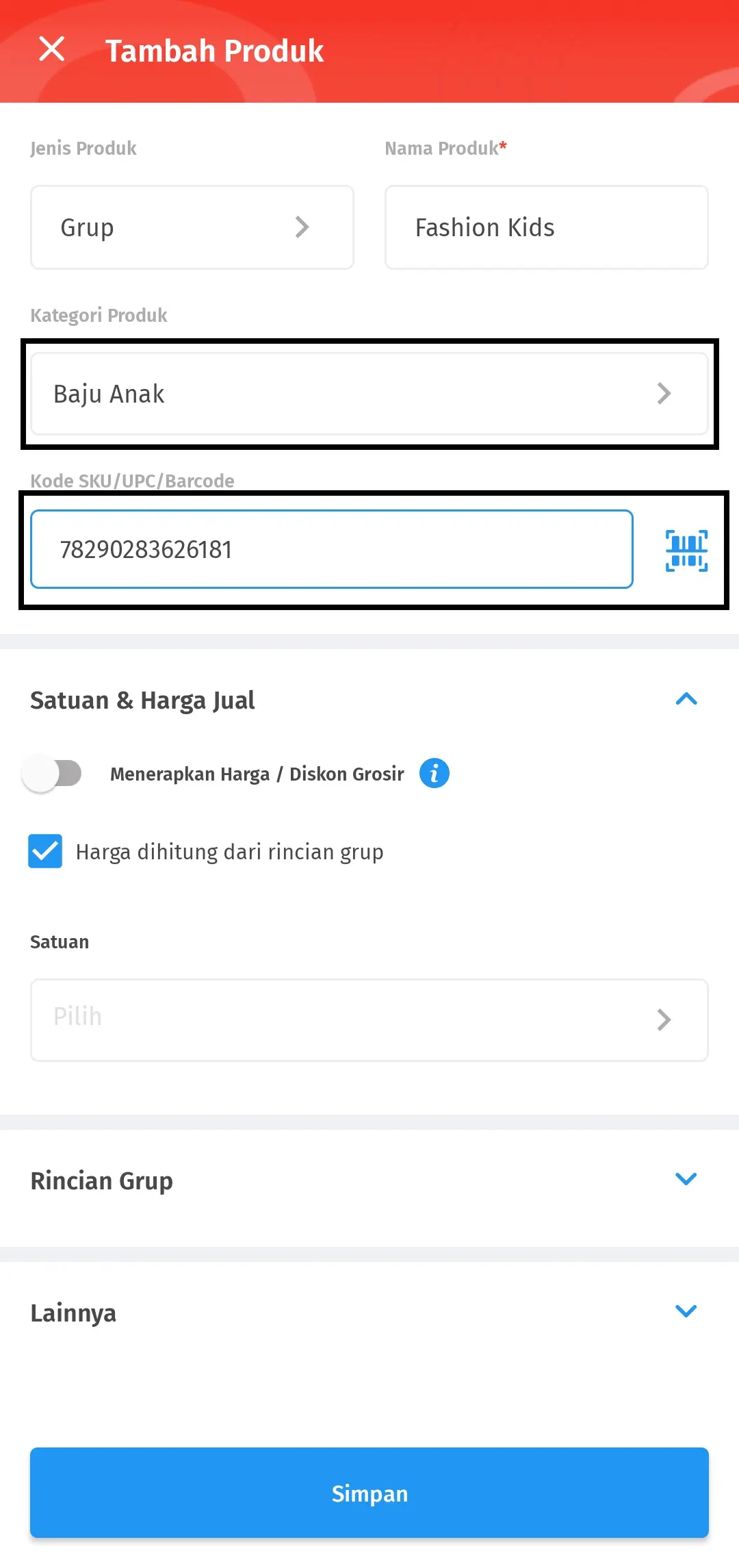This screenshot has height=1568, width=739.
Task: Tap the Satuan & Harga Jual header
Action: point(142,699)
